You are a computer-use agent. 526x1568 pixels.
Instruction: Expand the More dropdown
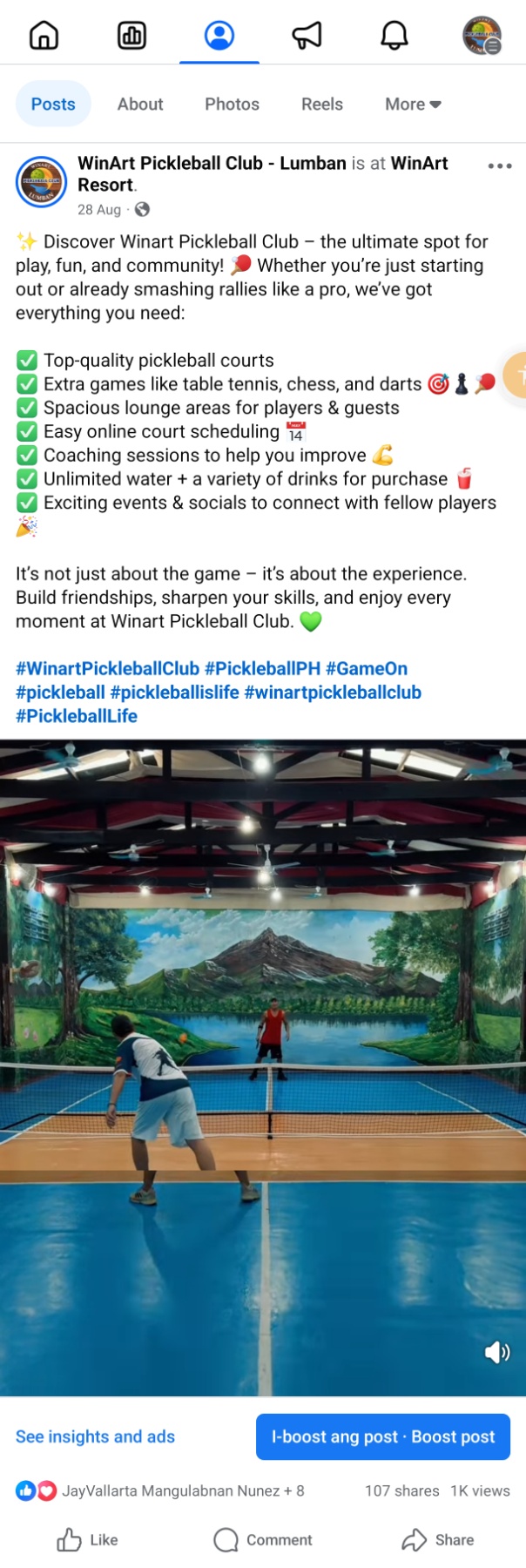pyautogui.click(x=413, y=104)
